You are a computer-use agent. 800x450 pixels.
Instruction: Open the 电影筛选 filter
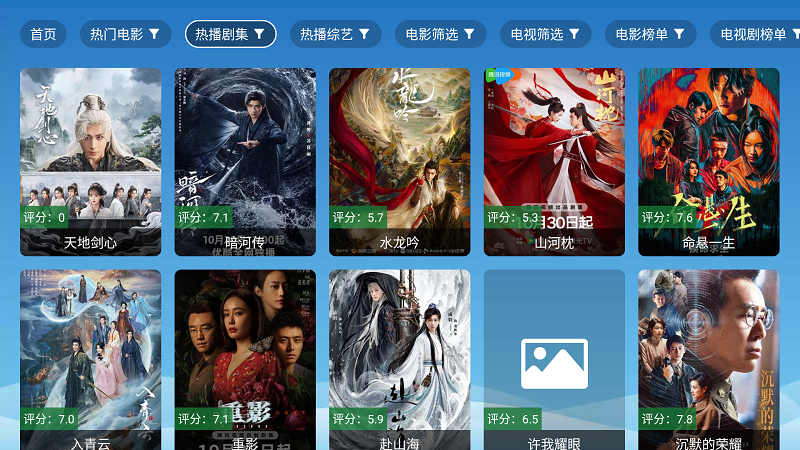pos(440,34)
